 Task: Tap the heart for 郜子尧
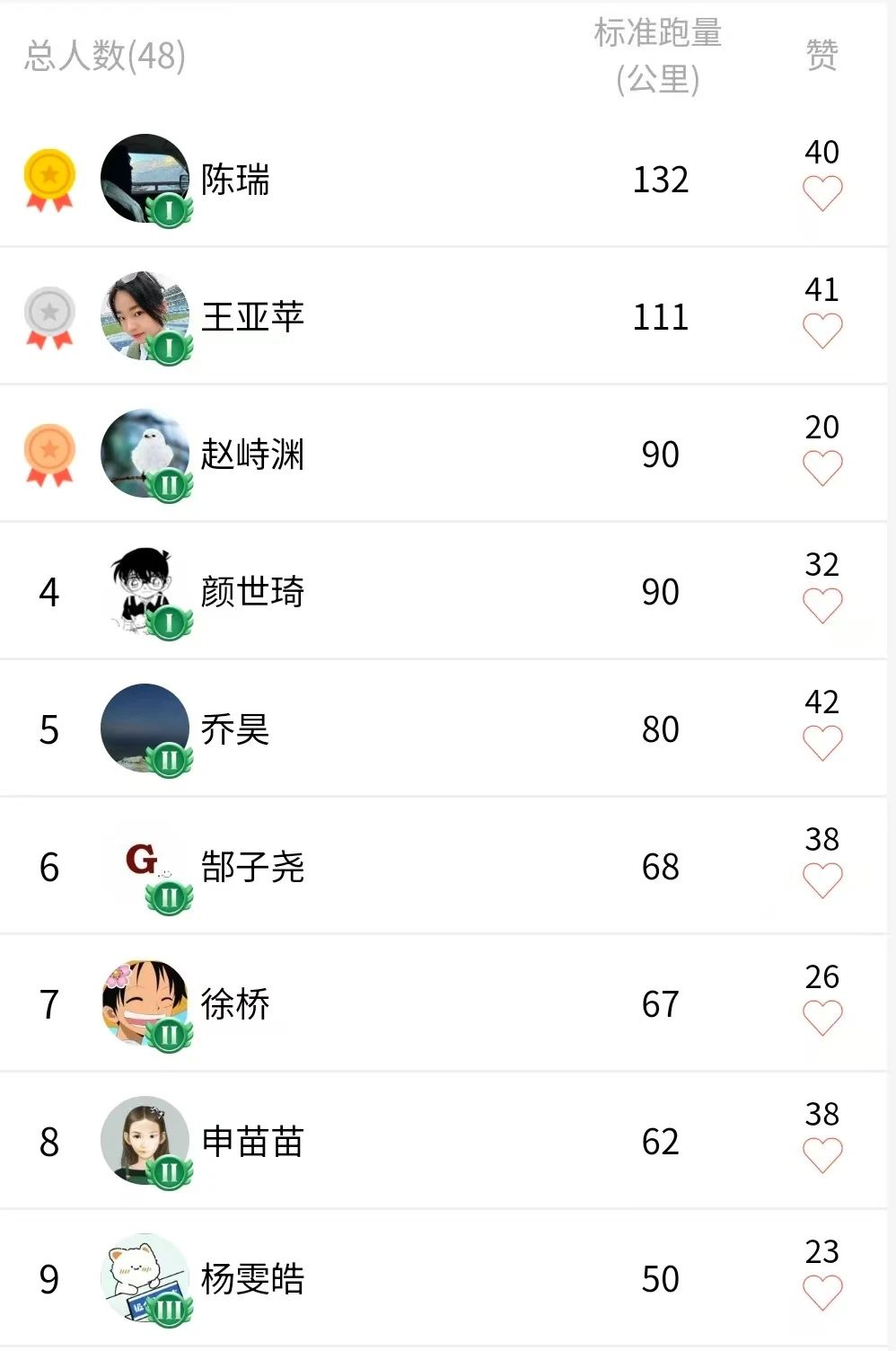[x=821, y=880]
